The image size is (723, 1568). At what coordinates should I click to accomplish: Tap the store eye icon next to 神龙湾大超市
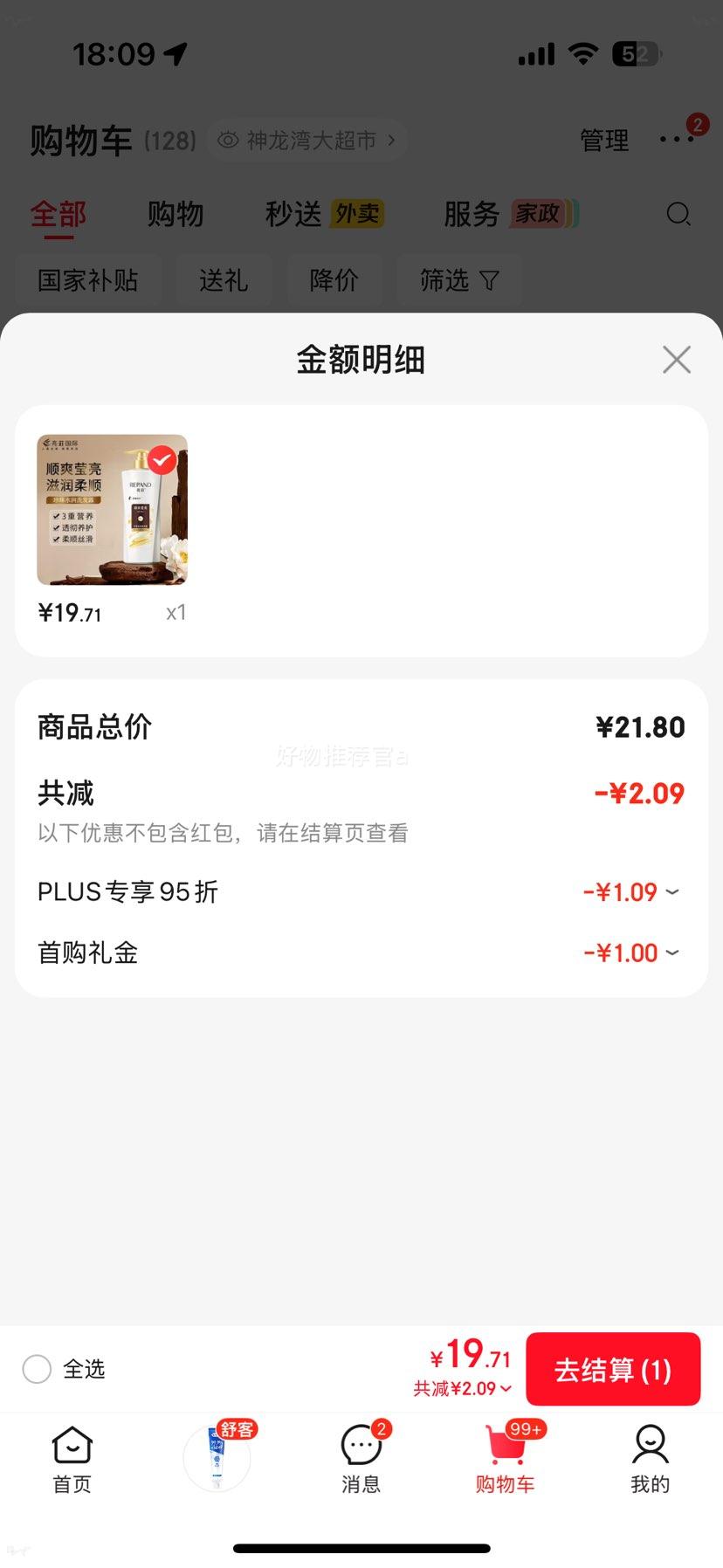pos(229,140)
